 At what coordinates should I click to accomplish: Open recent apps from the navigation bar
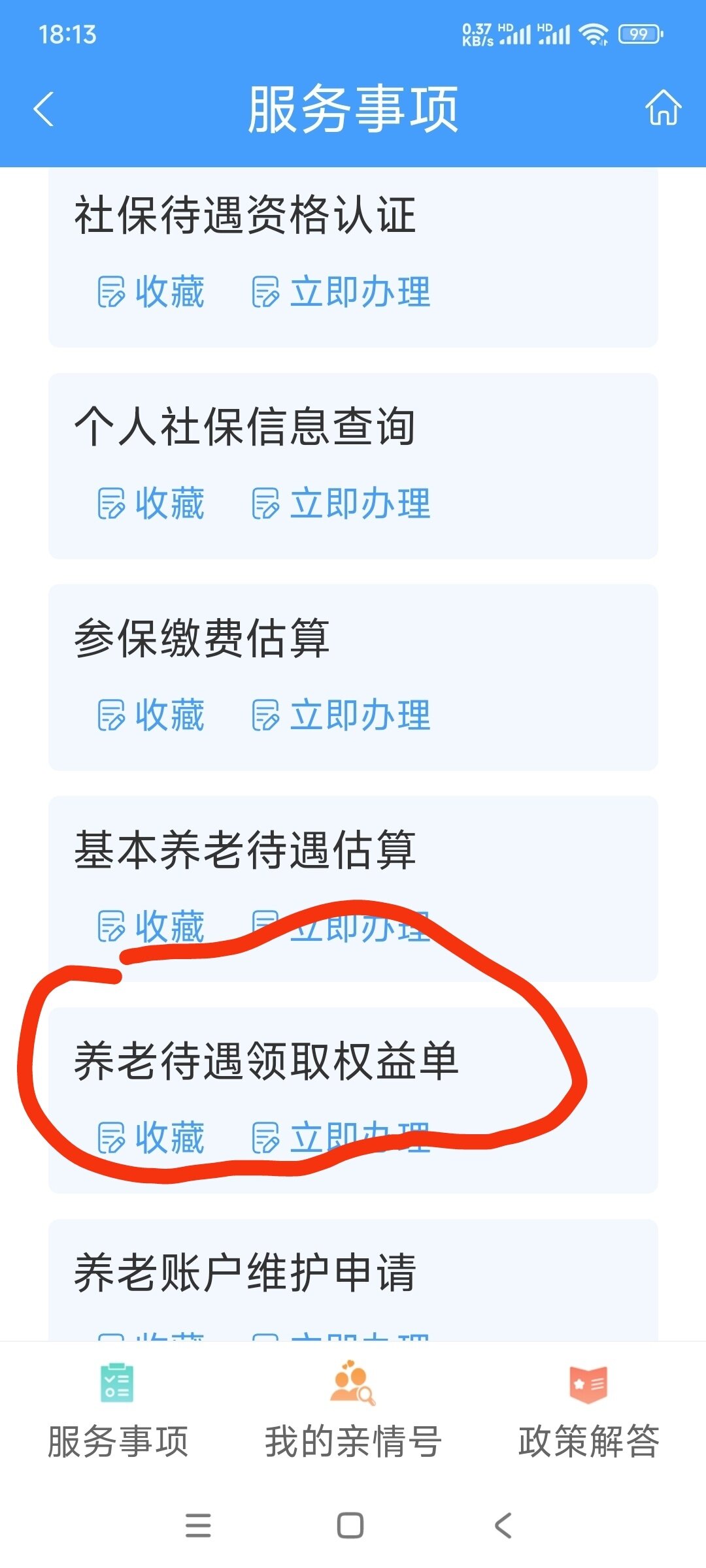coord(198,1526)
